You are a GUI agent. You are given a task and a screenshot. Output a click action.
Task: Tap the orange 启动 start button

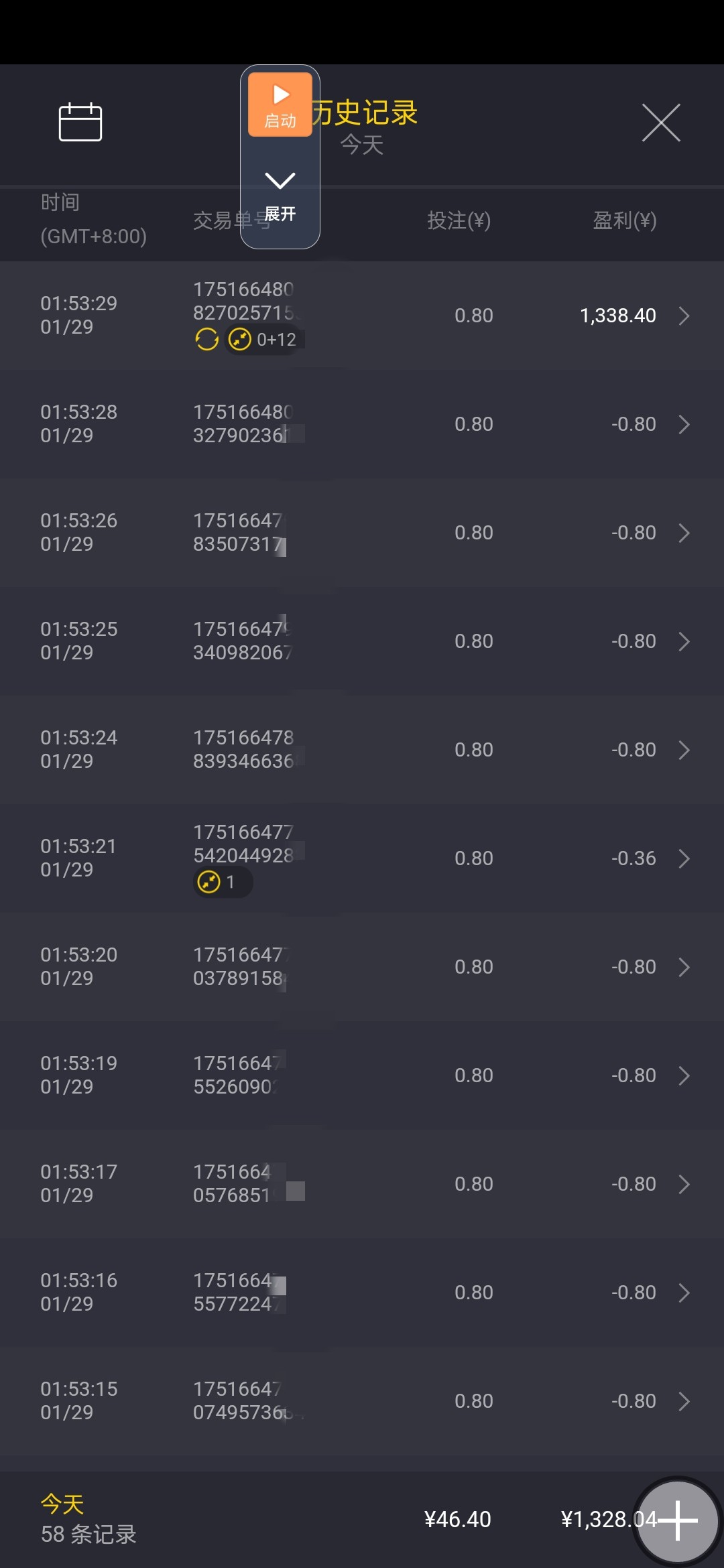pos(280,105)
